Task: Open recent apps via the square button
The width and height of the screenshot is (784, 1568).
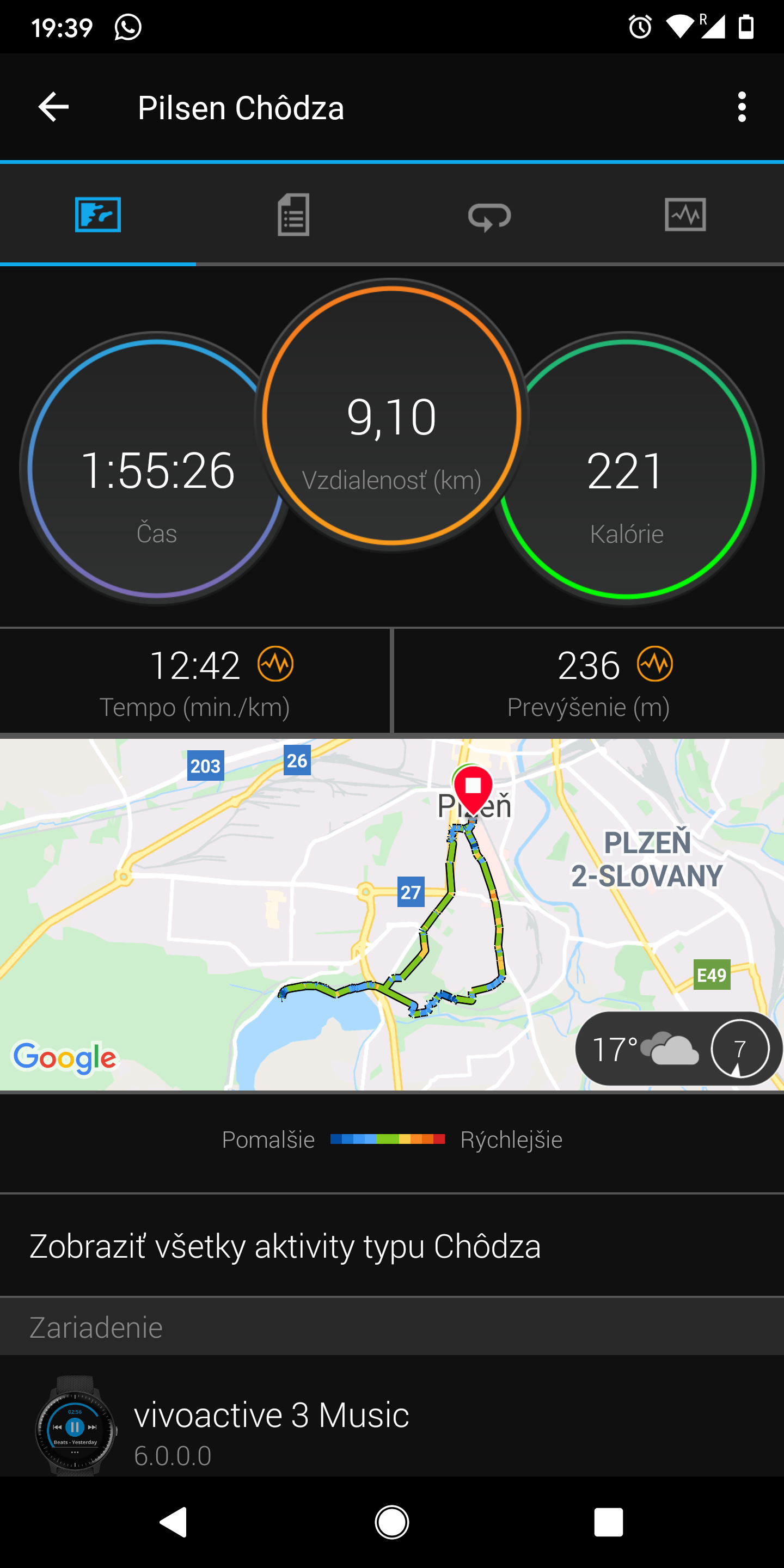Action: 609,1522
